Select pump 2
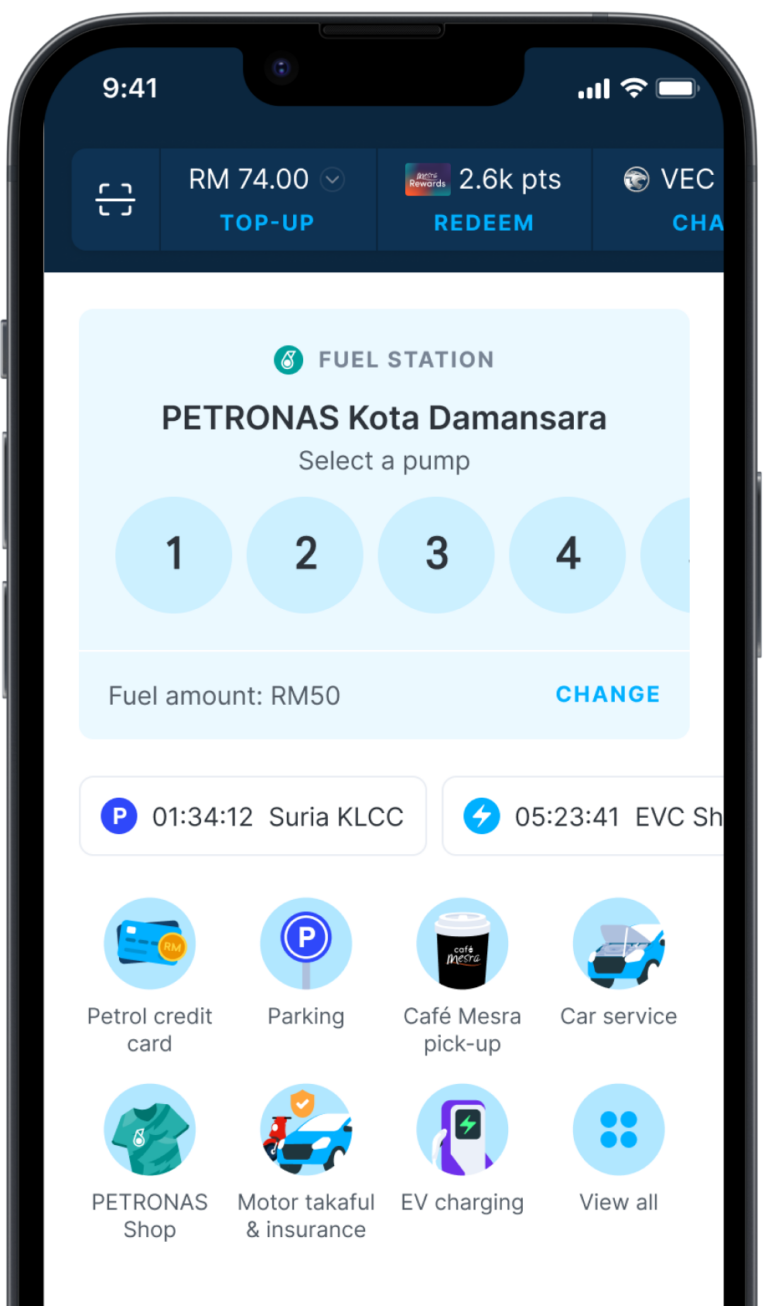Viewport: 768px width, 1306px height. pyautogui.click(x=305, y=554)
